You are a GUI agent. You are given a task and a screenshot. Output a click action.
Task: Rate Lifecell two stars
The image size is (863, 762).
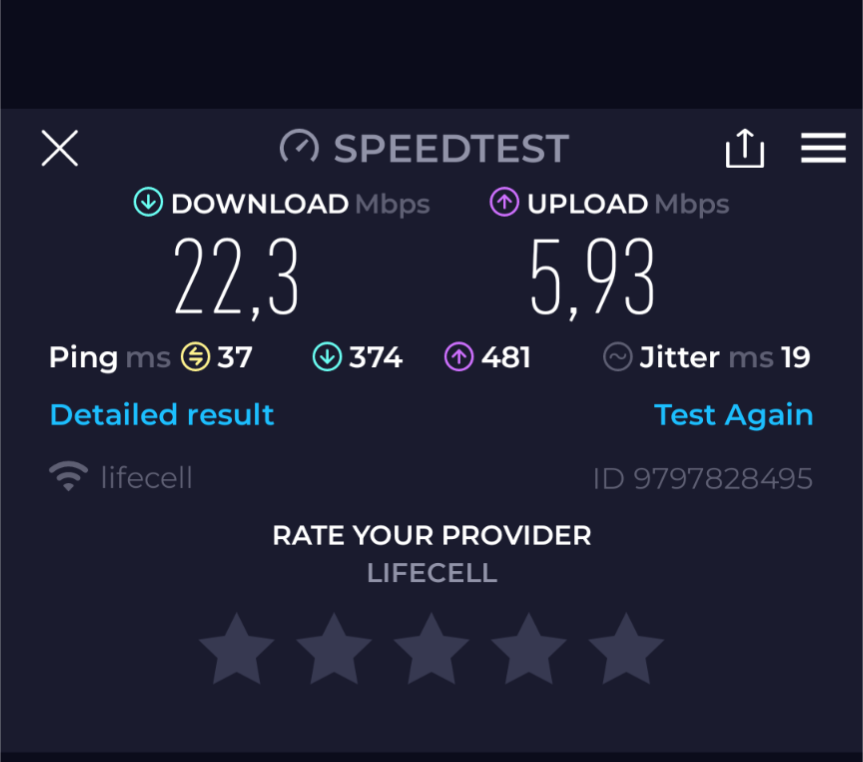[334, 650]
